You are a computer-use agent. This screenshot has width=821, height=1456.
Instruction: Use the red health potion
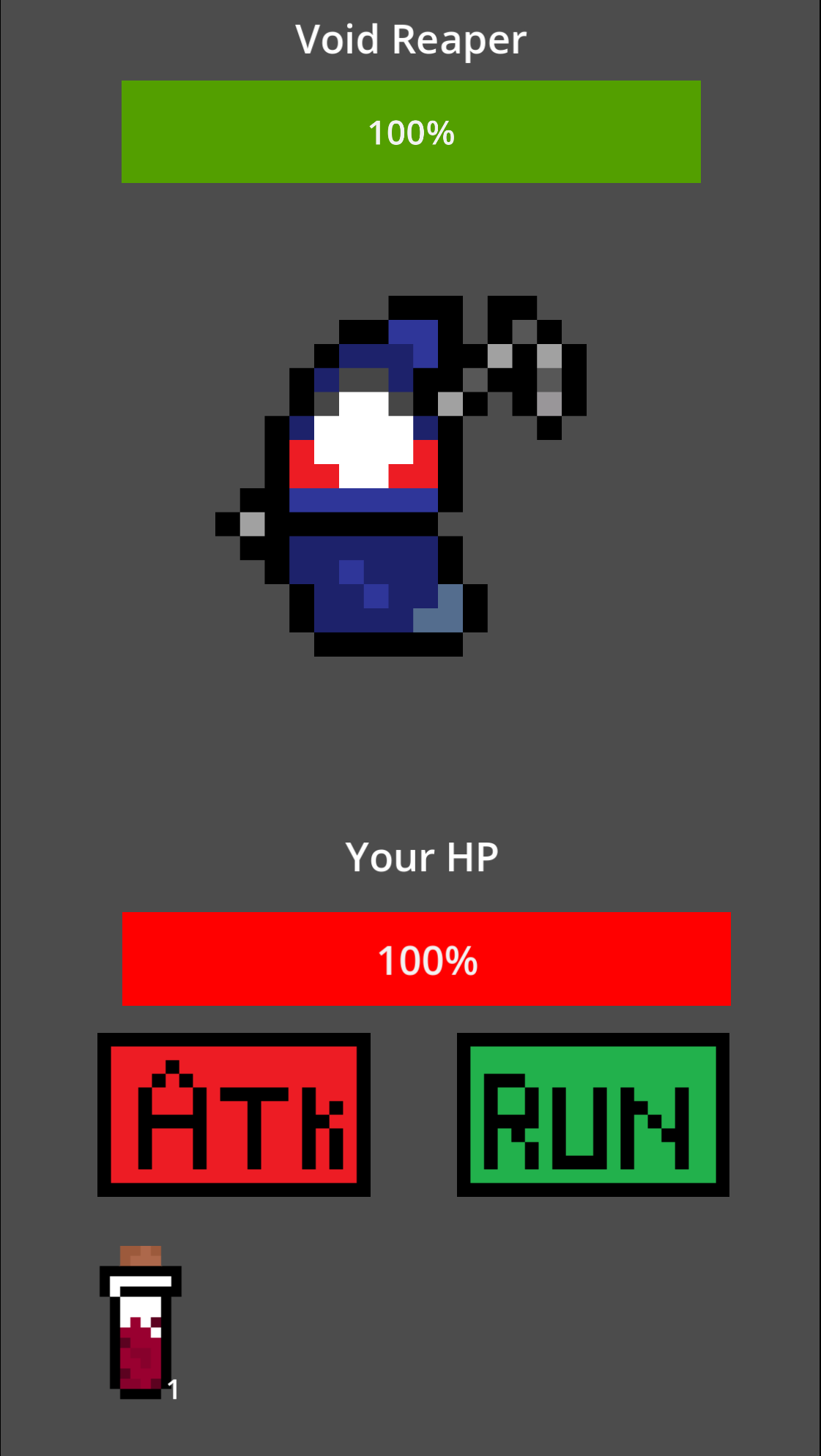(x=141, y=1324)
